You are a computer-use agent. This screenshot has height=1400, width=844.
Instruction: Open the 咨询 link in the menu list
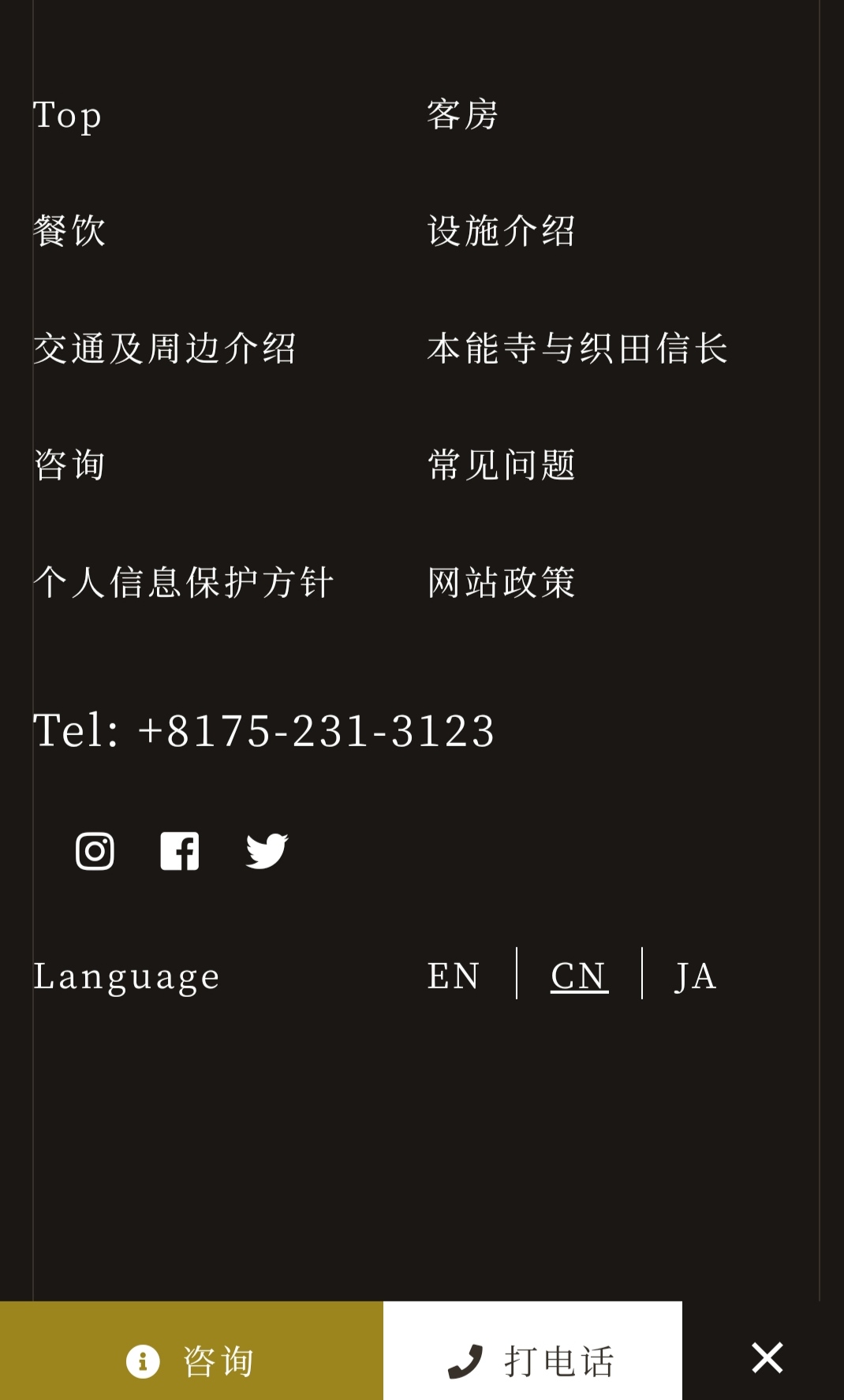point(69,465)
